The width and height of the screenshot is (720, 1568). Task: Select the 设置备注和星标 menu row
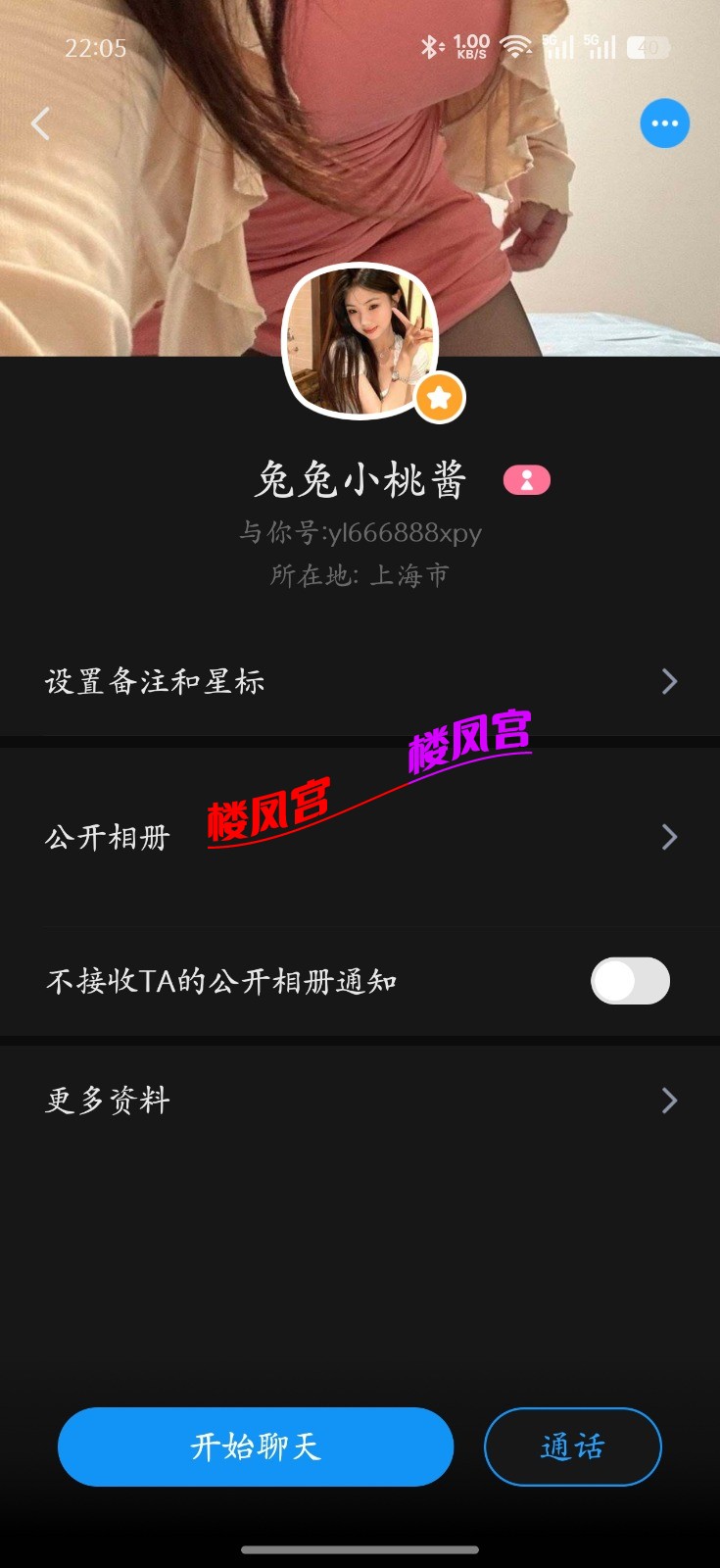click(x=360, y=680)
